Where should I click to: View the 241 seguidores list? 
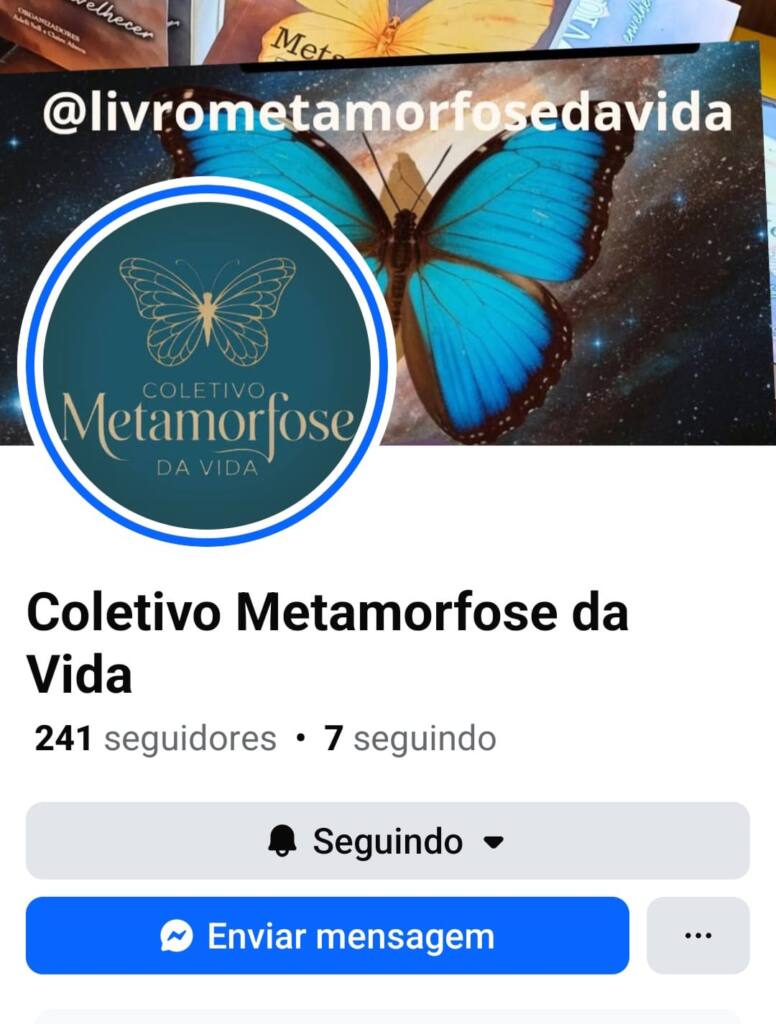156,739
